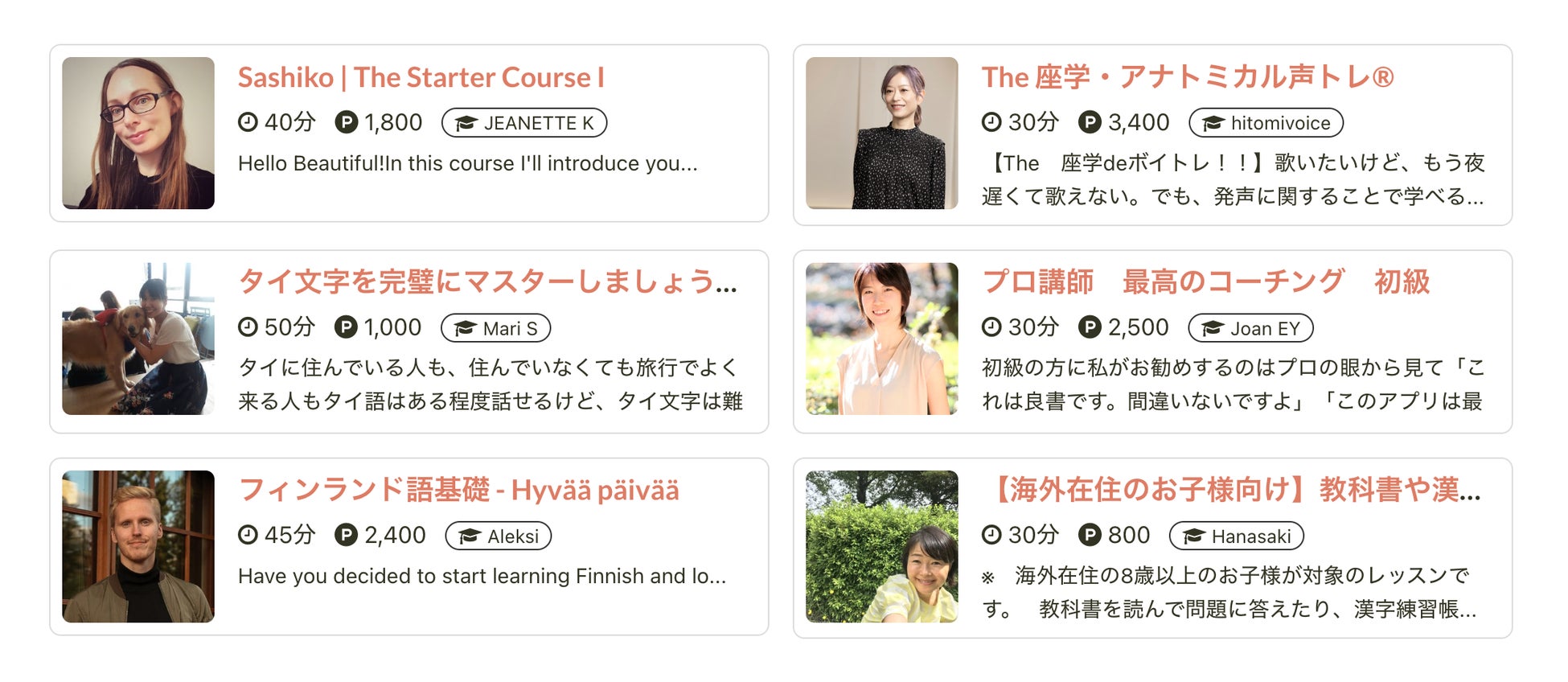Select the Joan EY tutor chip
The image size is (1568, 682).
(x=1250, y=328)
